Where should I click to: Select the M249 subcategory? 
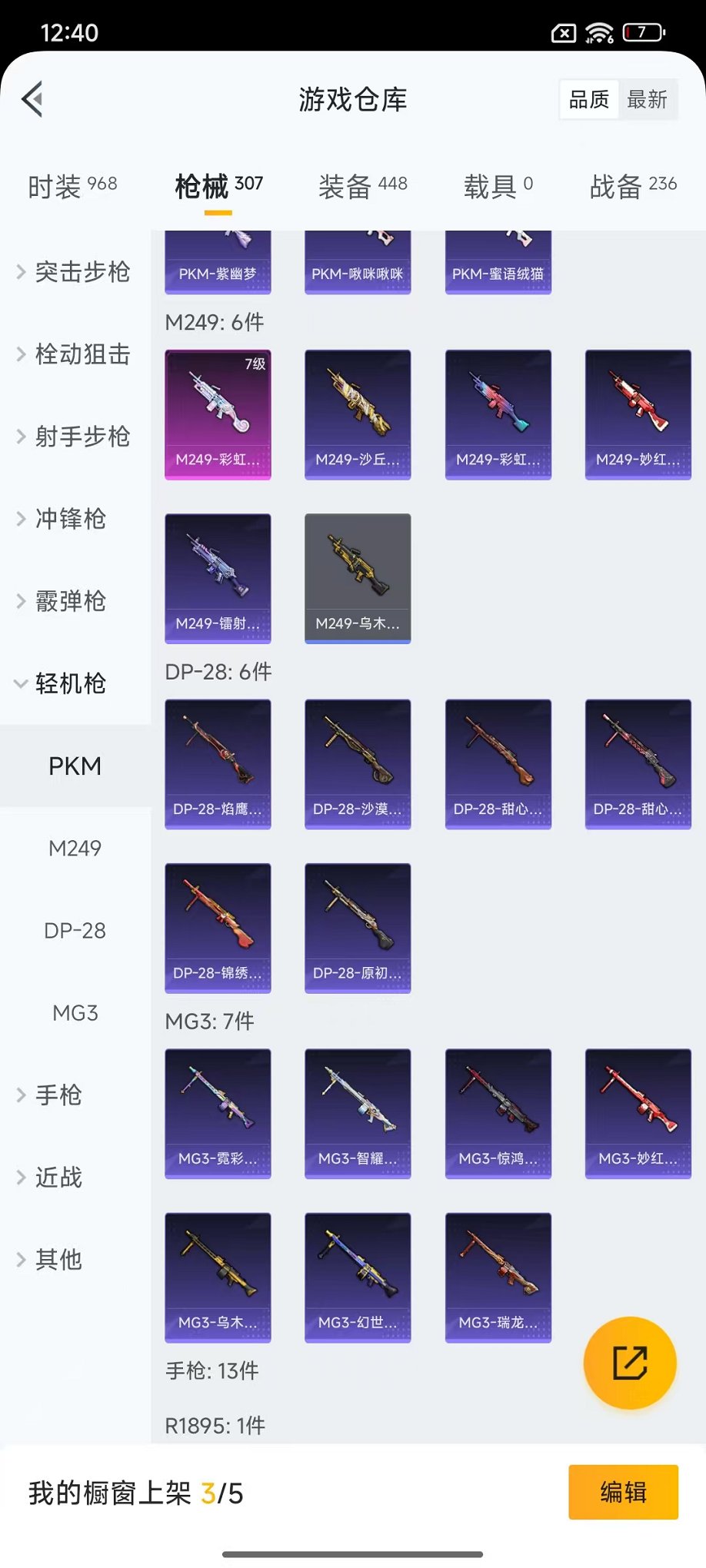(x=75, y=848)
